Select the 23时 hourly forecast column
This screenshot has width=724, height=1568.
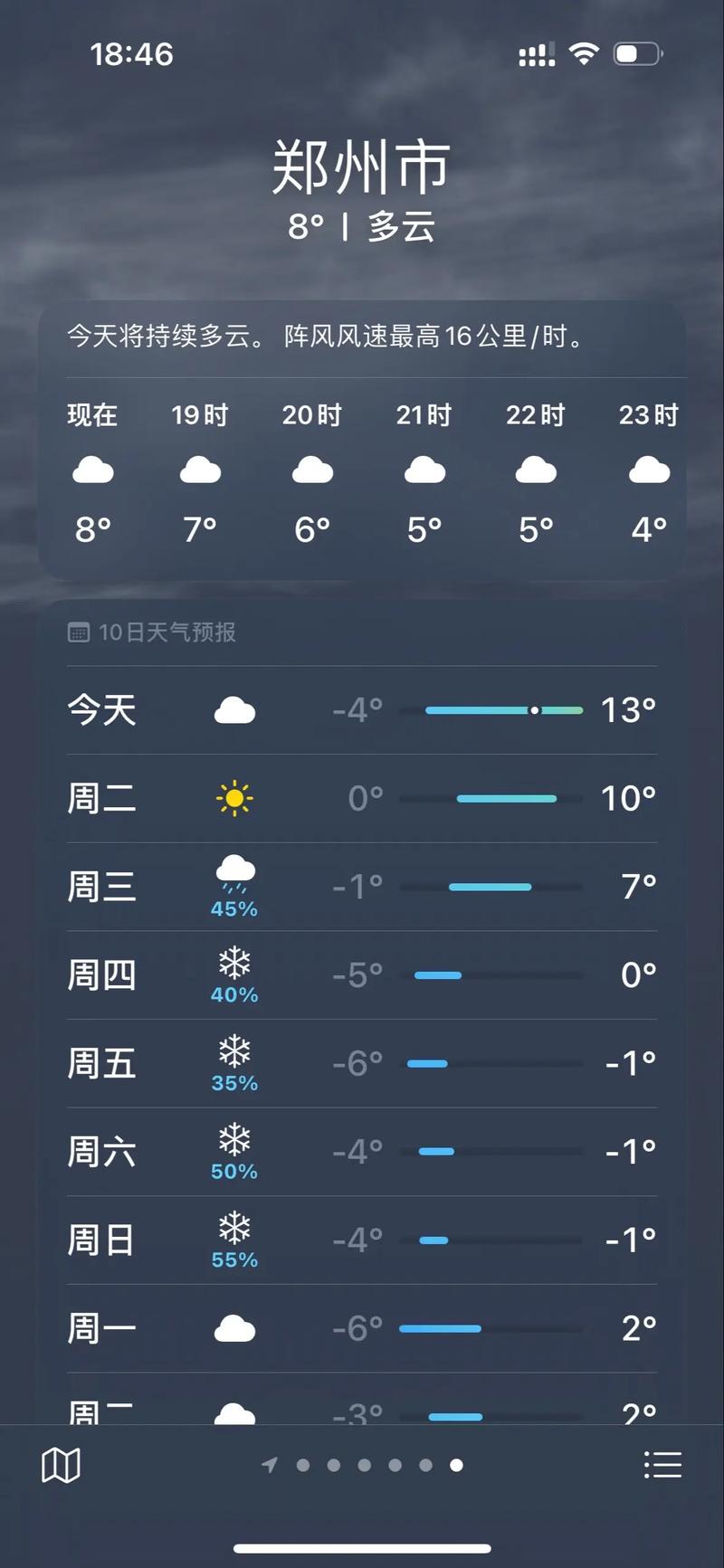[x=648, y=470]
